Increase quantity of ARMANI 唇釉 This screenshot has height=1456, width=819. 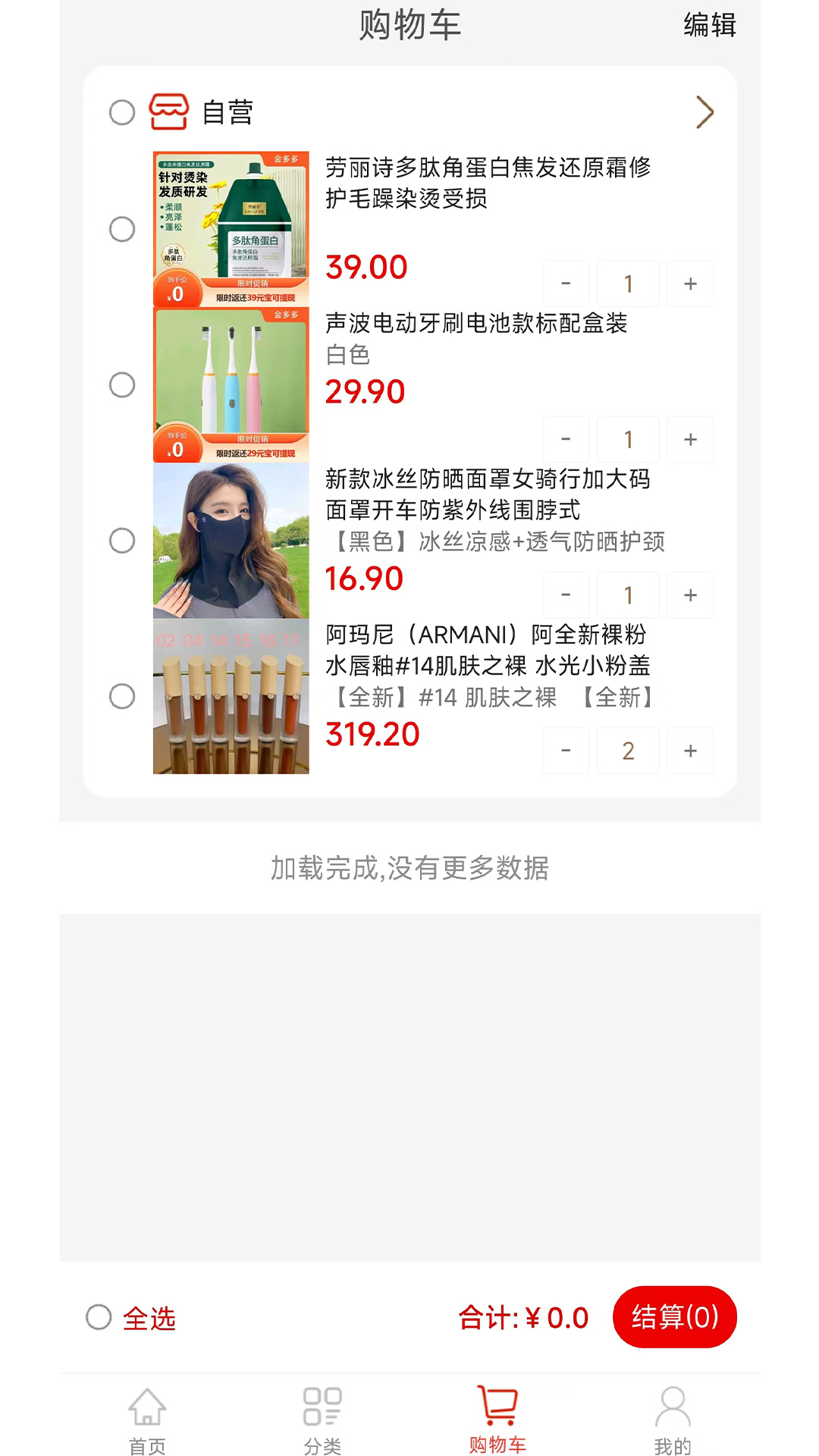click(x=690, y=751)
